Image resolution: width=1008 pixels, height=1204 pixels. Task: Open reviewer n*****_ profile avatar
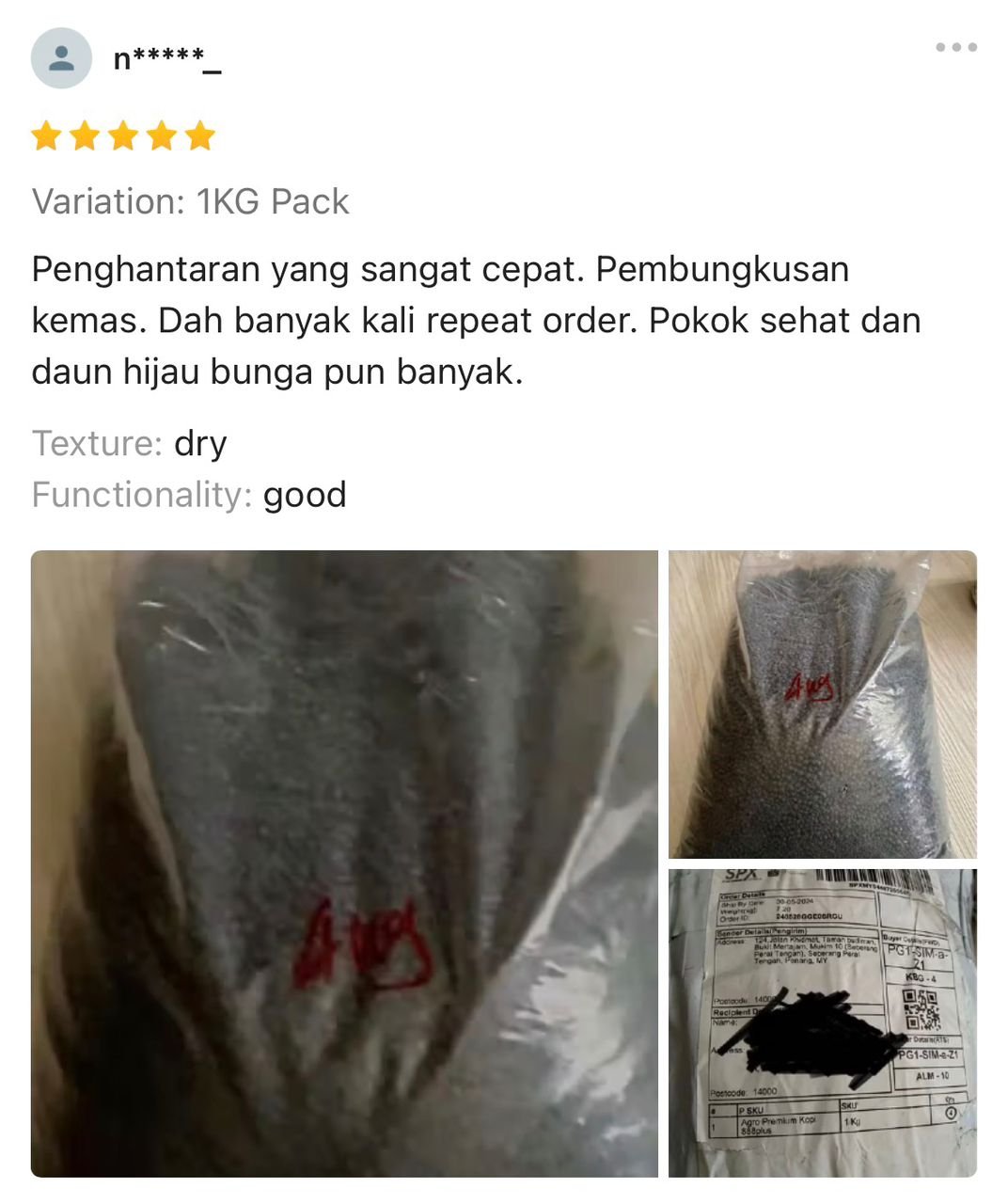(61, 58)
